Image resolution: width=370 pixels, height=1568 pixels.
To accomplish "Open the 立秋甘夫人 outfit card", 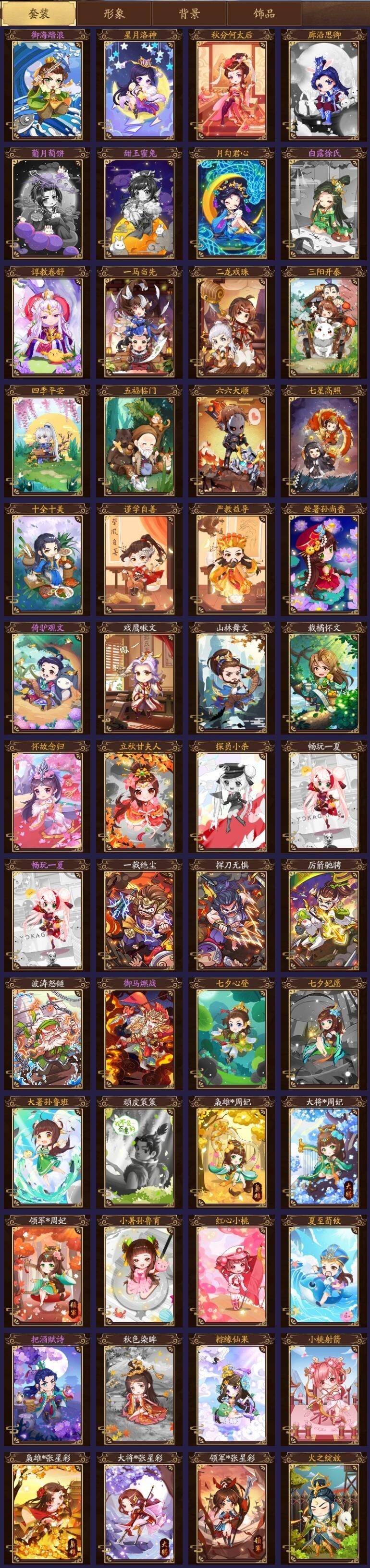I will pos(139,797).
